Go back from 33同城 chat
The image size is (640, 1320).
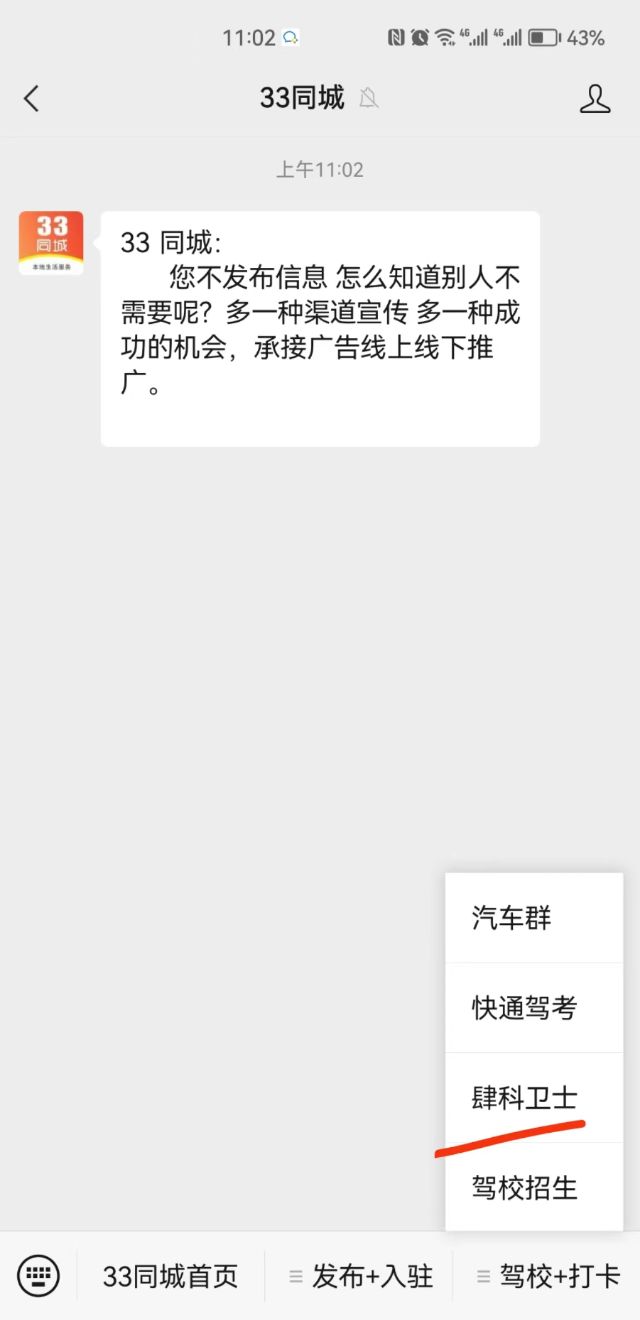pos(32,98)
